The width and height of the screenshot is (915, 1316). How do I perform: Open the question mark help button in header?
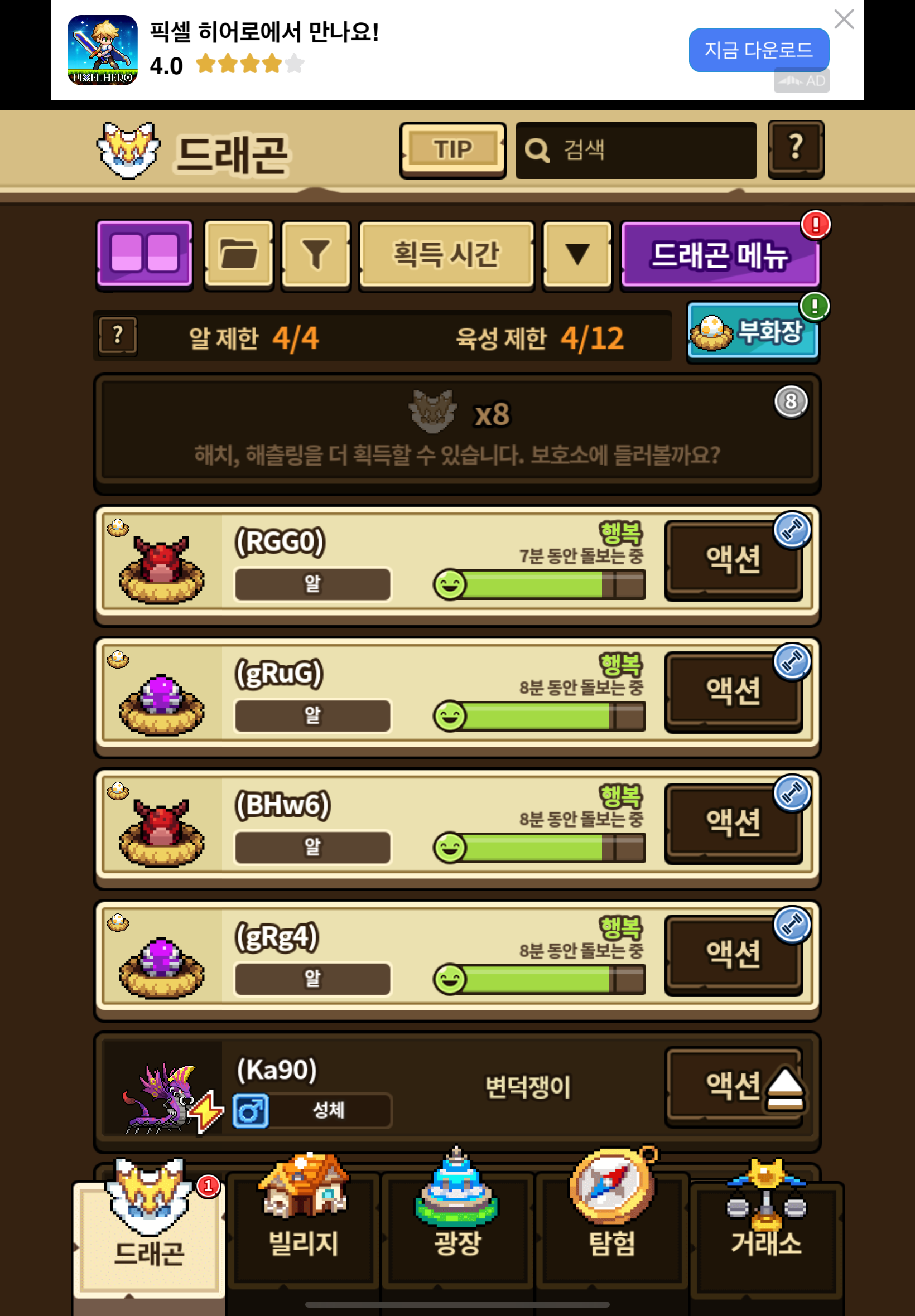point(796,149)
